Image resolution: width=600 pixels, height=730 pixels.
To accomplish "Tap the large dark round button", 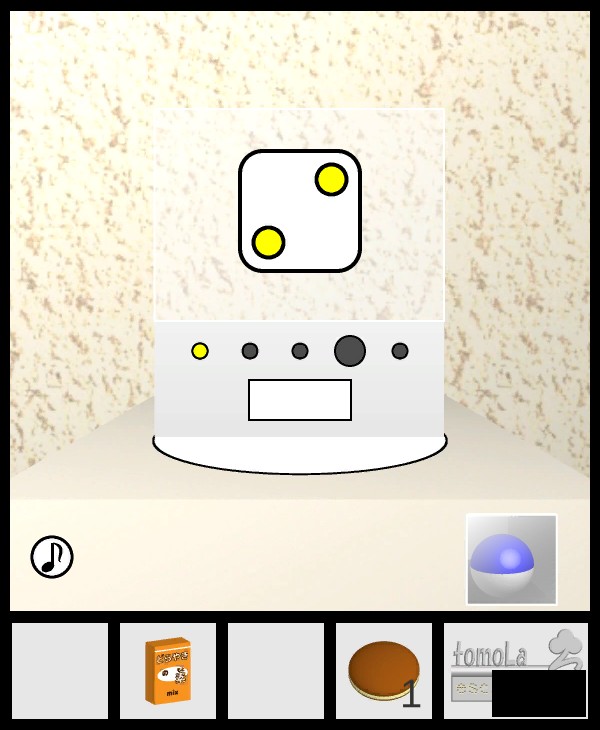I will click(350, 351).
